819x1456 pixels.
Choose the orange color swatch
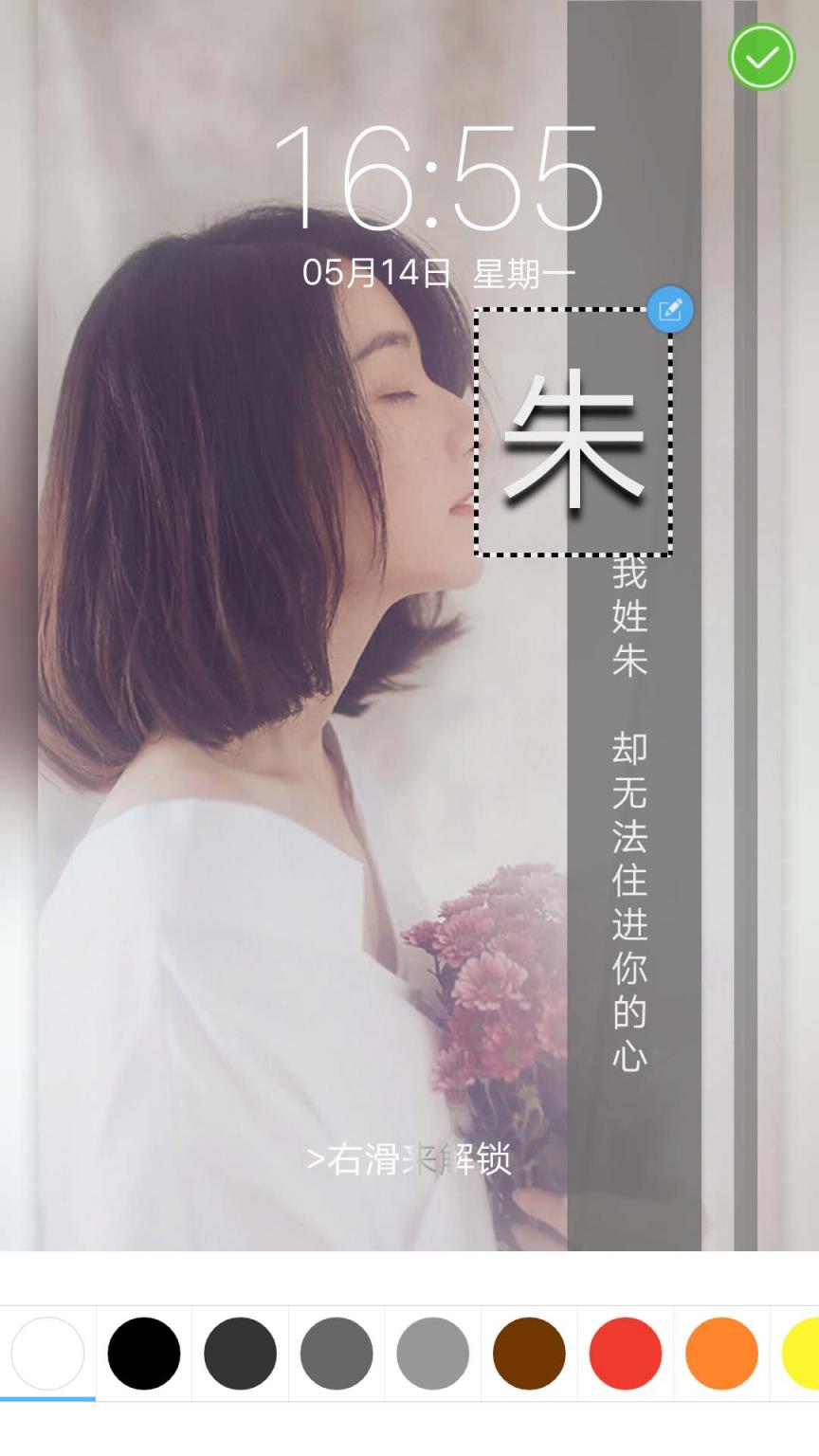tap(722, 1353)
